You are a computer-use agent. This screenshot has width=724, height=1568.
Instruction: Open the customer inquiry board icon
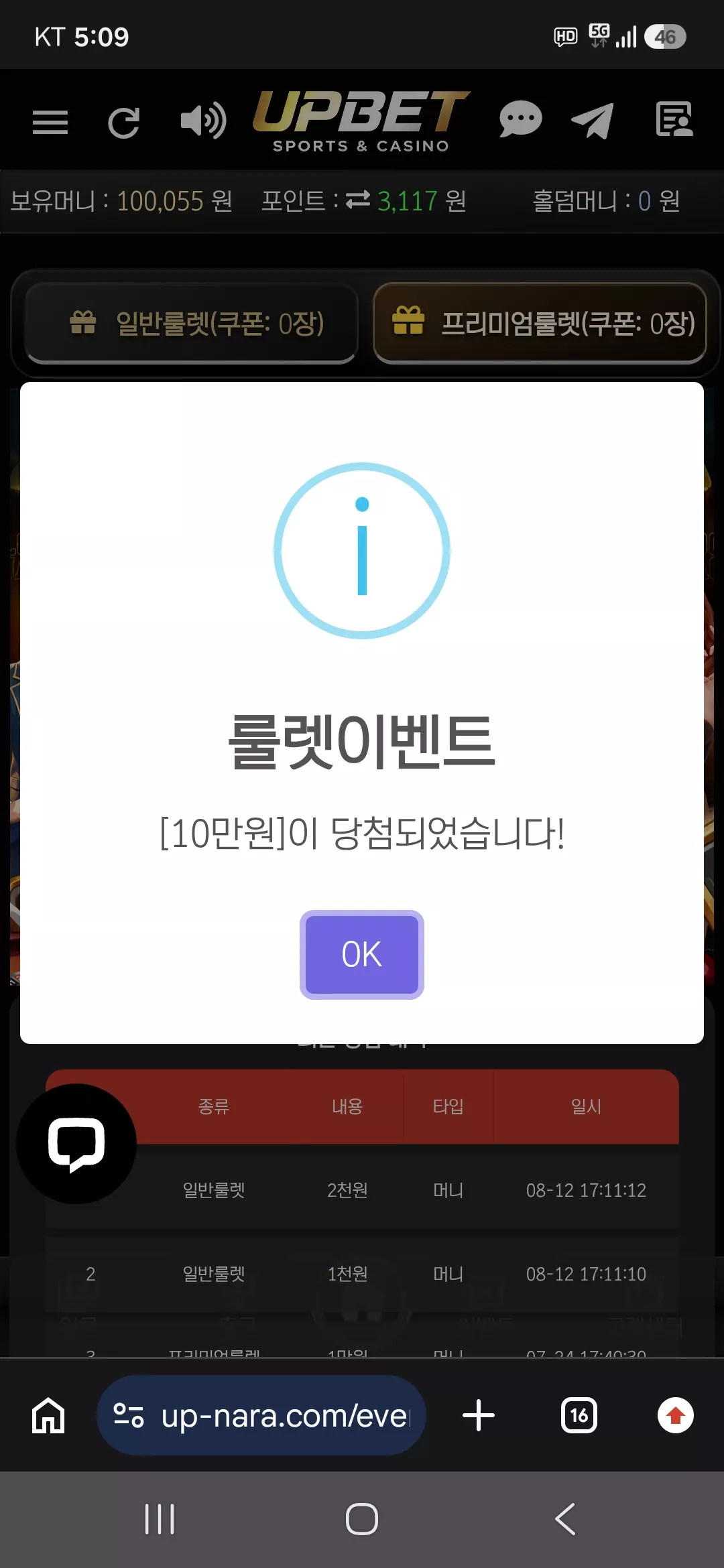click(674, 119)
